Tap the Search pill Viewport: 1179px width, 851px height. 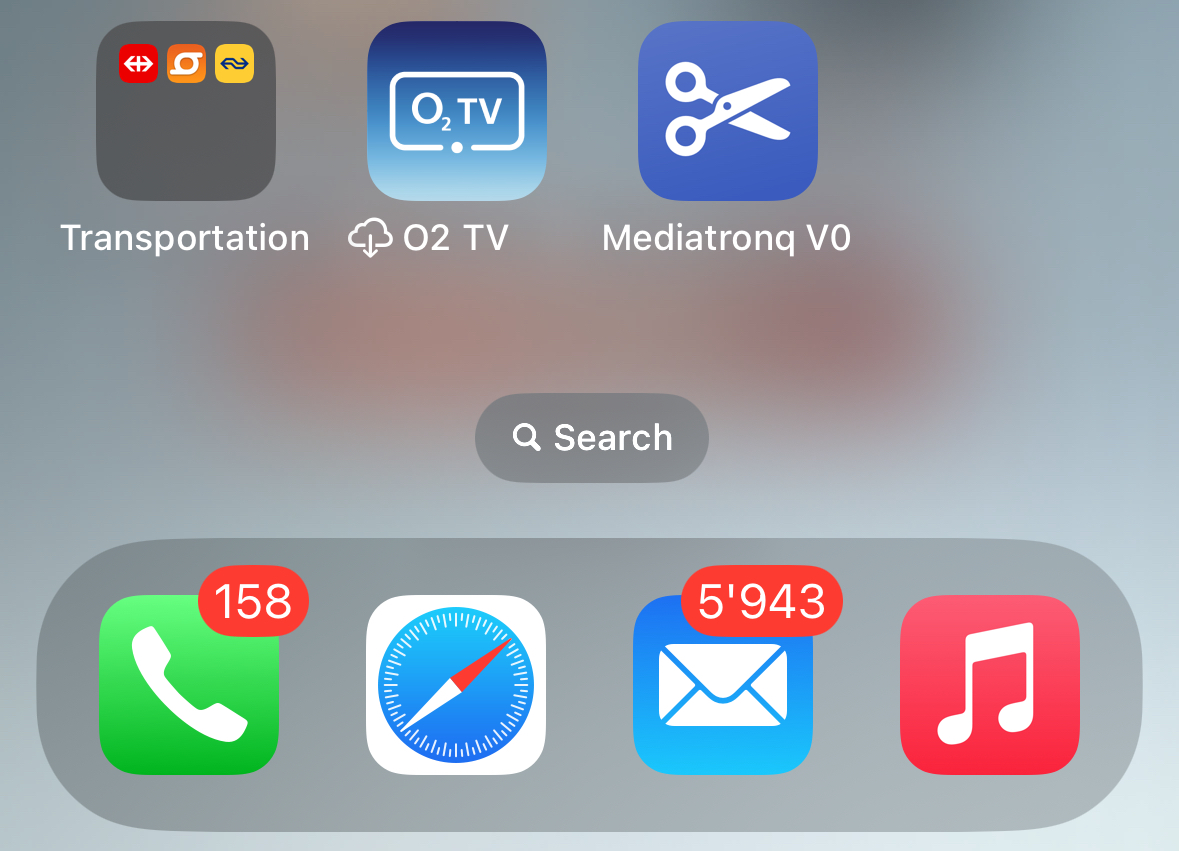(591, 438)
